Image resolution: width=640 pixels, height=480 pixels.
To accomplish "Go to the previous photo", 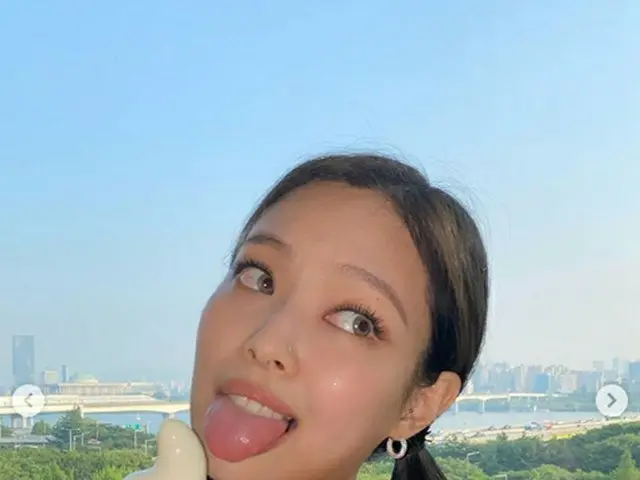I will click(x=28, y=401).
